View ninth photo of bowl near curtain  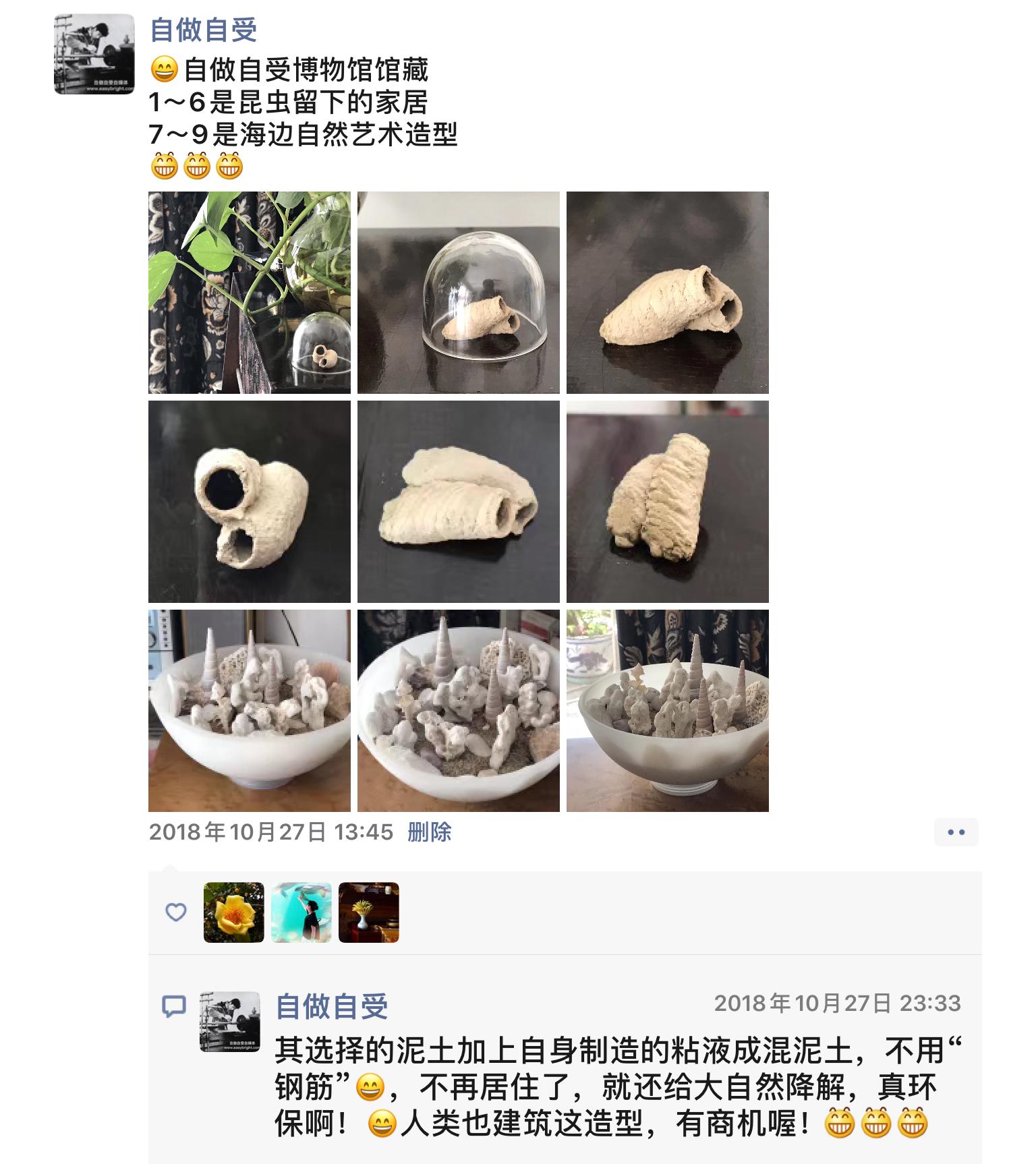click(668, 711)
